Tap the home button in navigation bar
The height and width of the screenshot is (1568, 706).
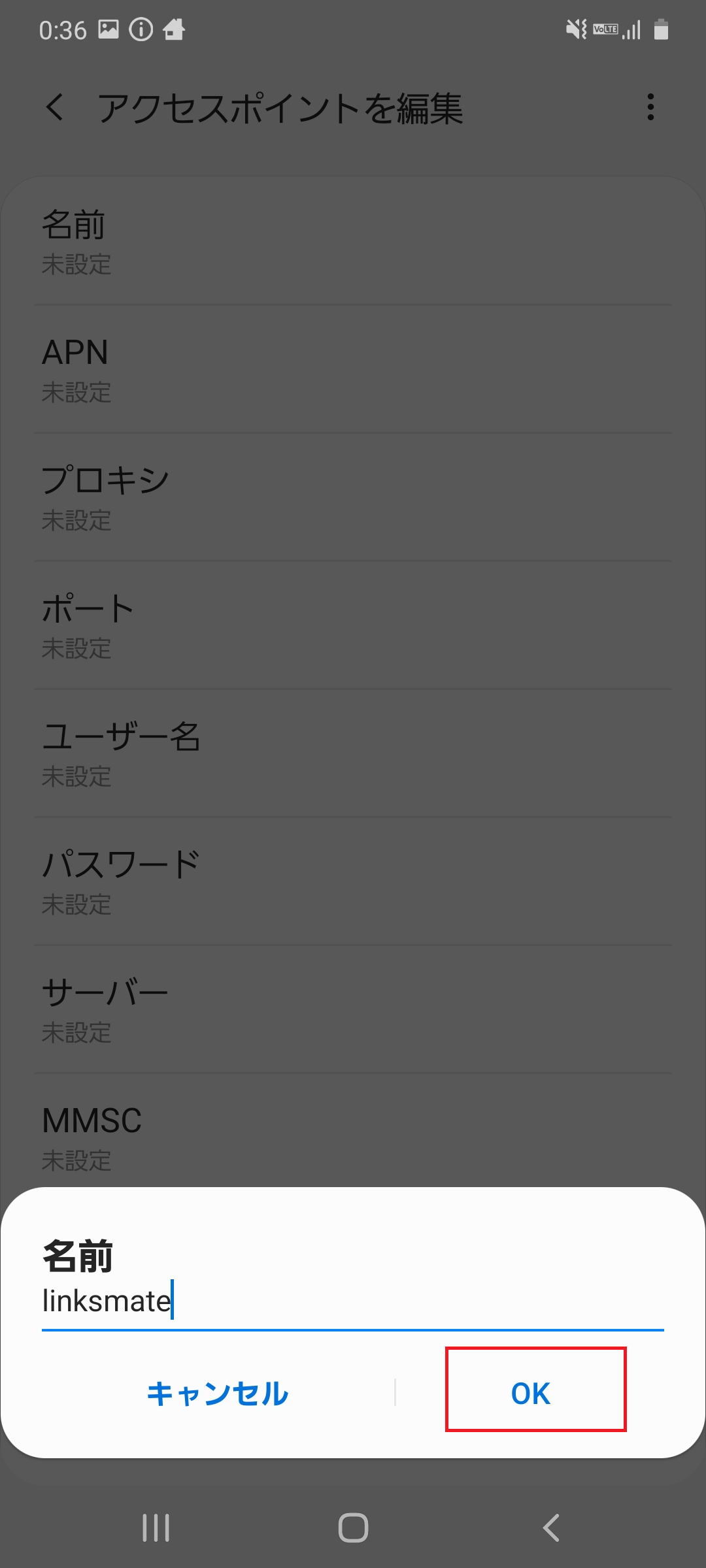click(x=353, y=1527)
